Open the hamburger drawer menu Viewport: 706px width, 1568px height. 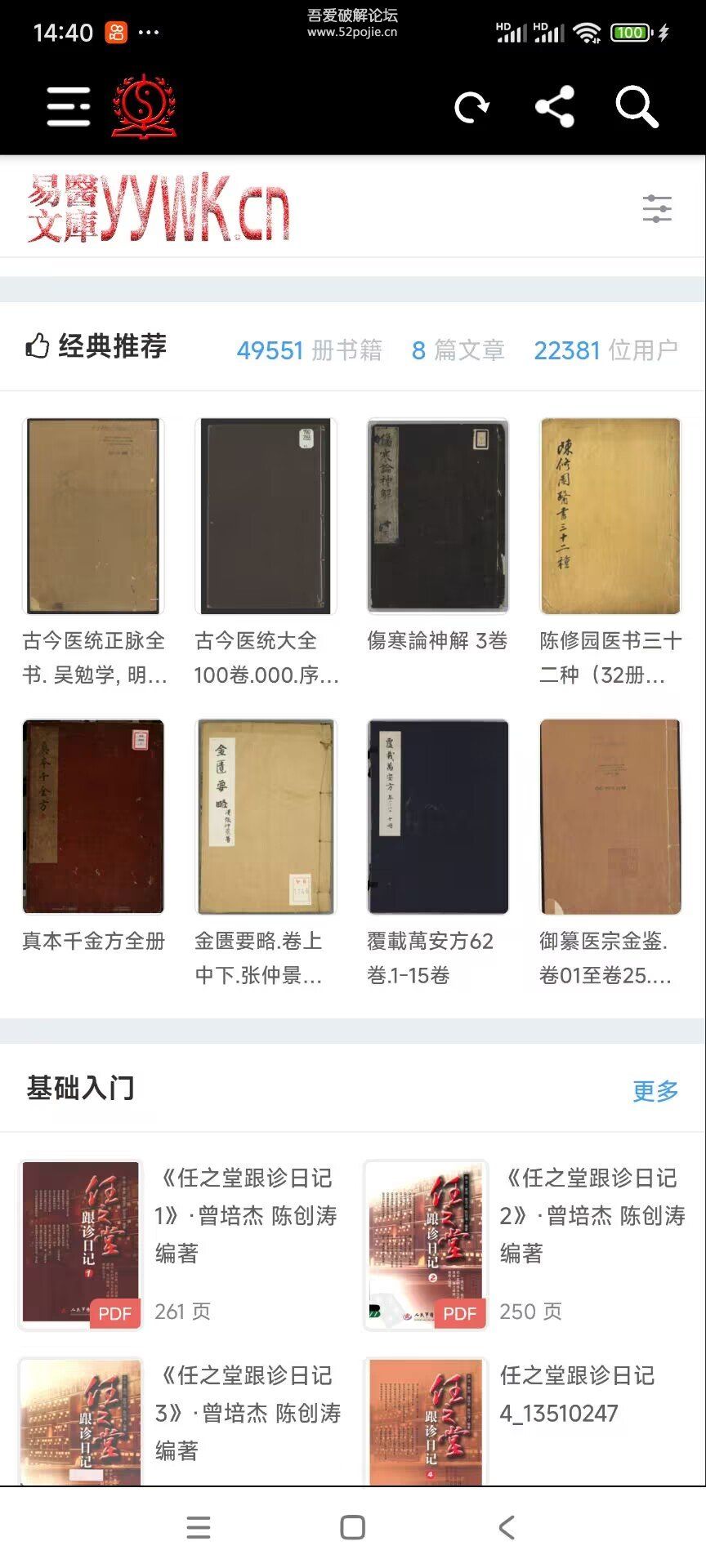tap(69, 107)
